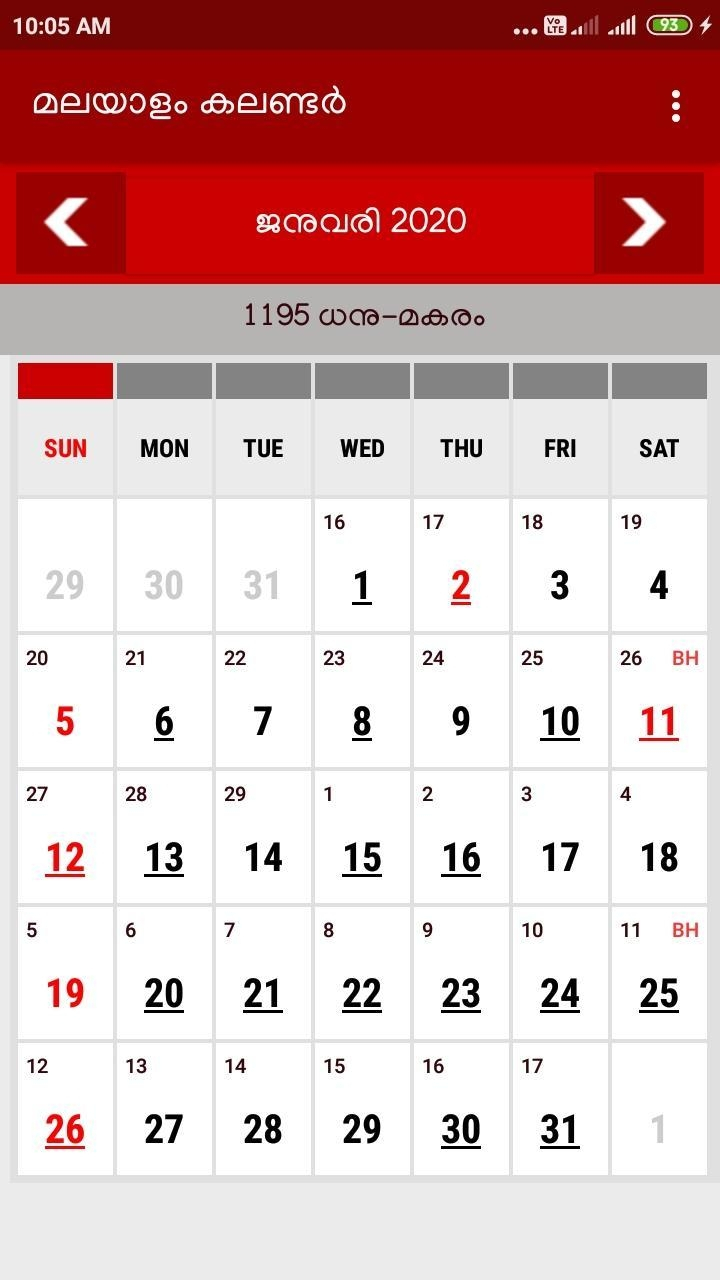720x1280 pixels.
Task: Open the date January 2
Action: point(461,566)
